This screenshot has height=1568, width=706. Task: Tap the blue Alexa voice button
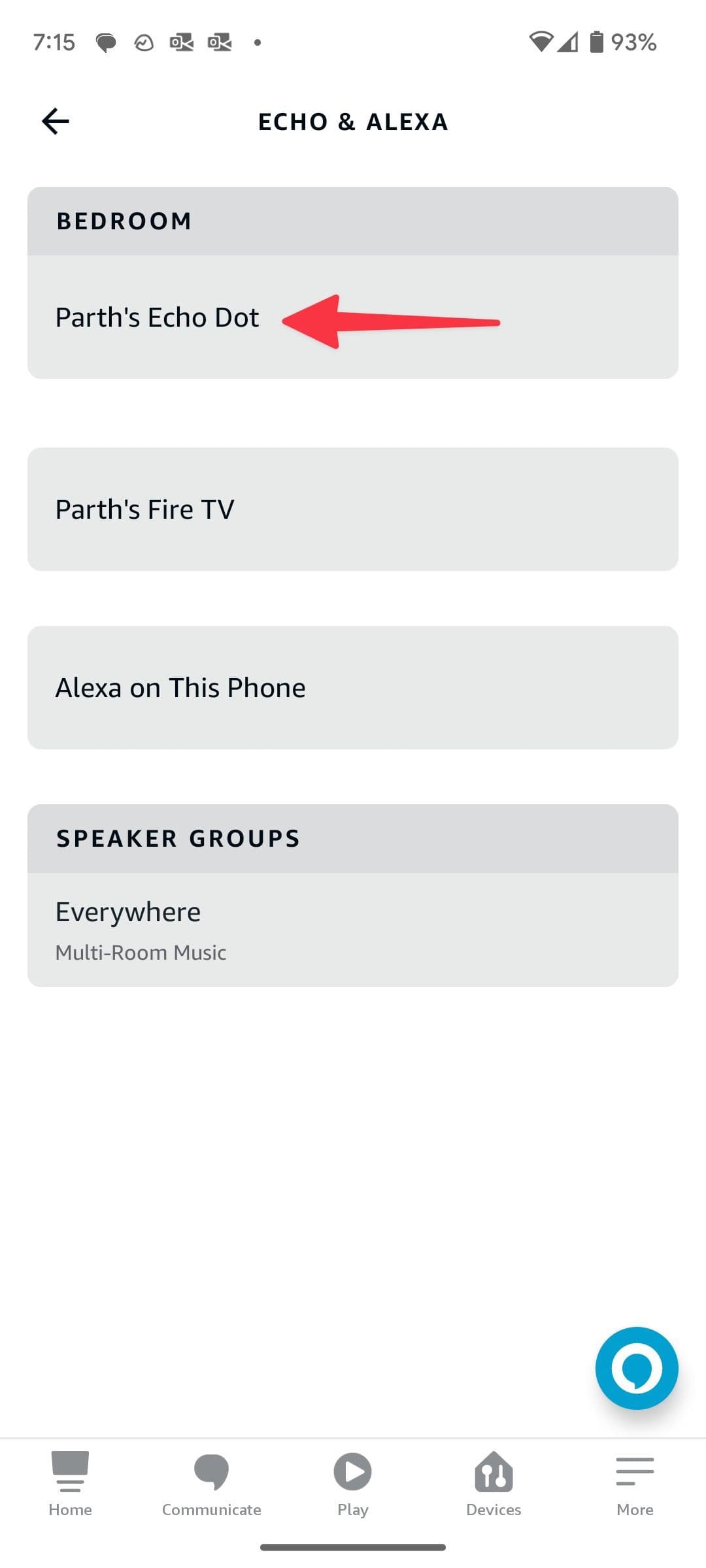pos(636,1367)
